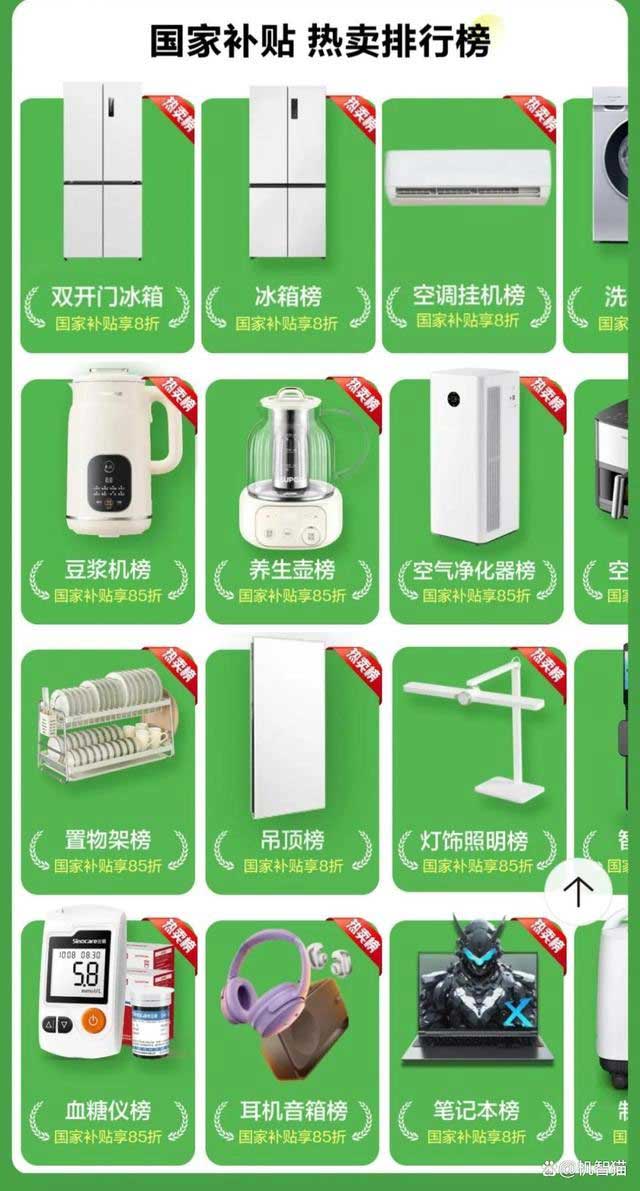This screenshot has height=1191, width=640.
Task: Open the 血糖仪榜 ranking
Action: [107, 1040]
